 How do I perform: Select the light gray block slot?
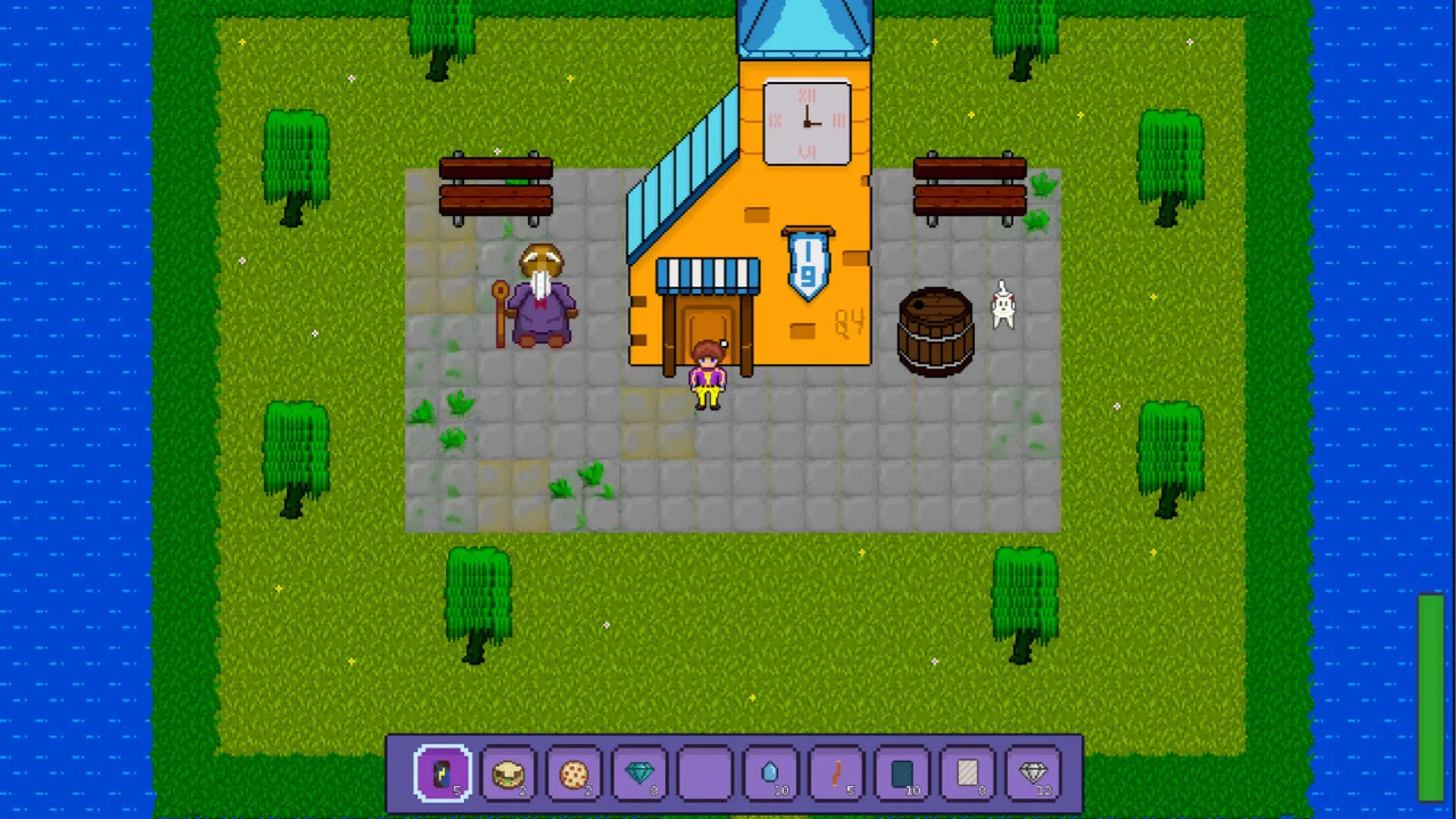coord(967,773)
